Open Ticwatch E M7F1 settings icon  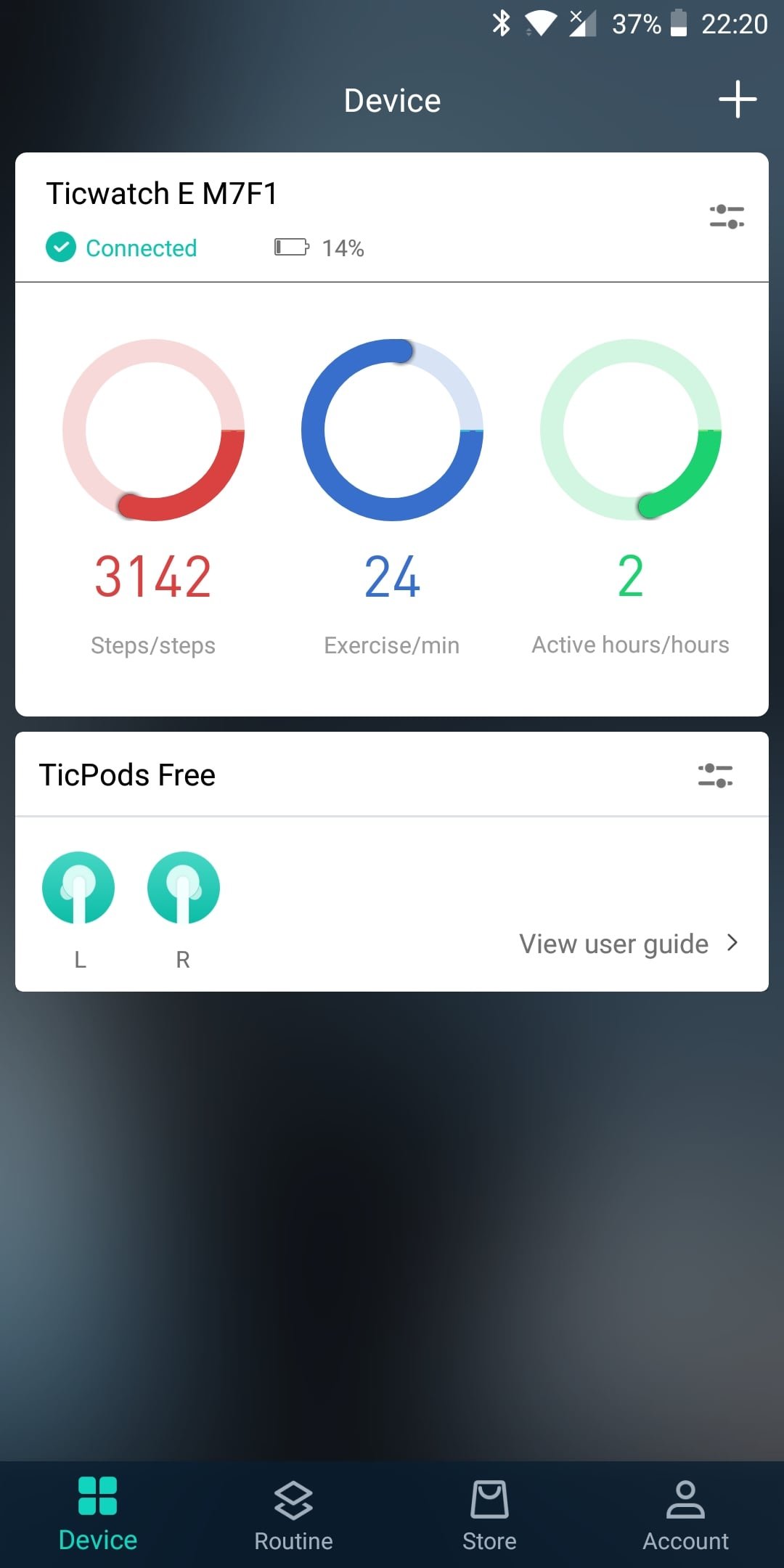[727, 216]
